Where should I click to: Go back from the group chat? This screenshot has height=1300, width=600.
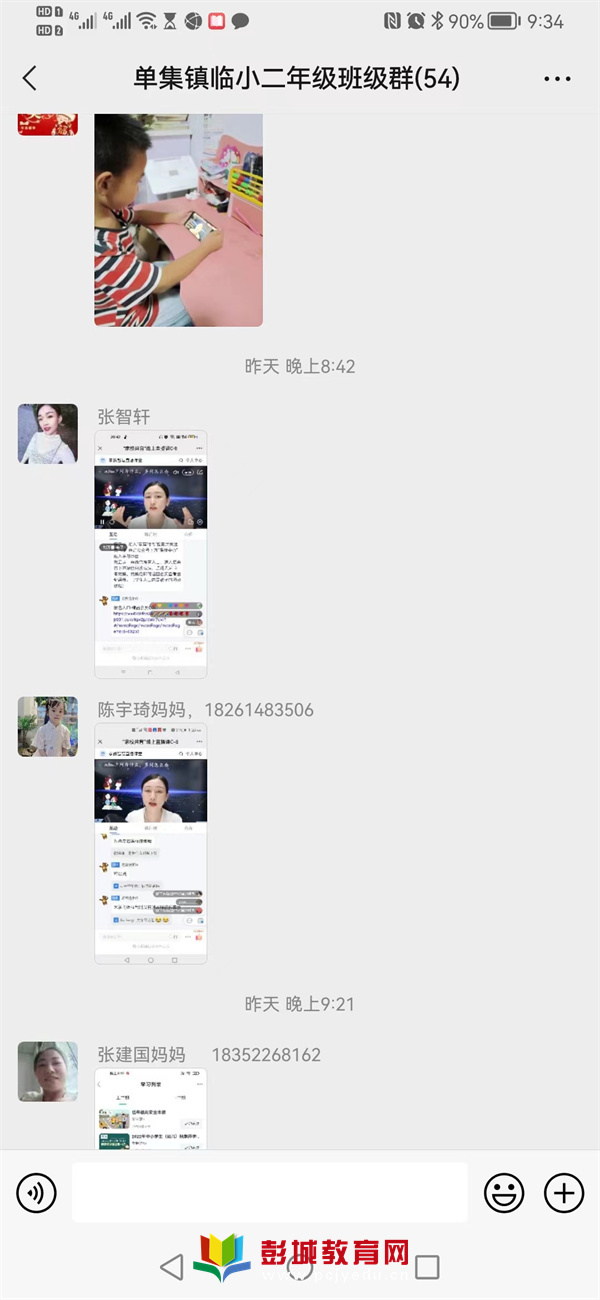(x=30, y=78)
